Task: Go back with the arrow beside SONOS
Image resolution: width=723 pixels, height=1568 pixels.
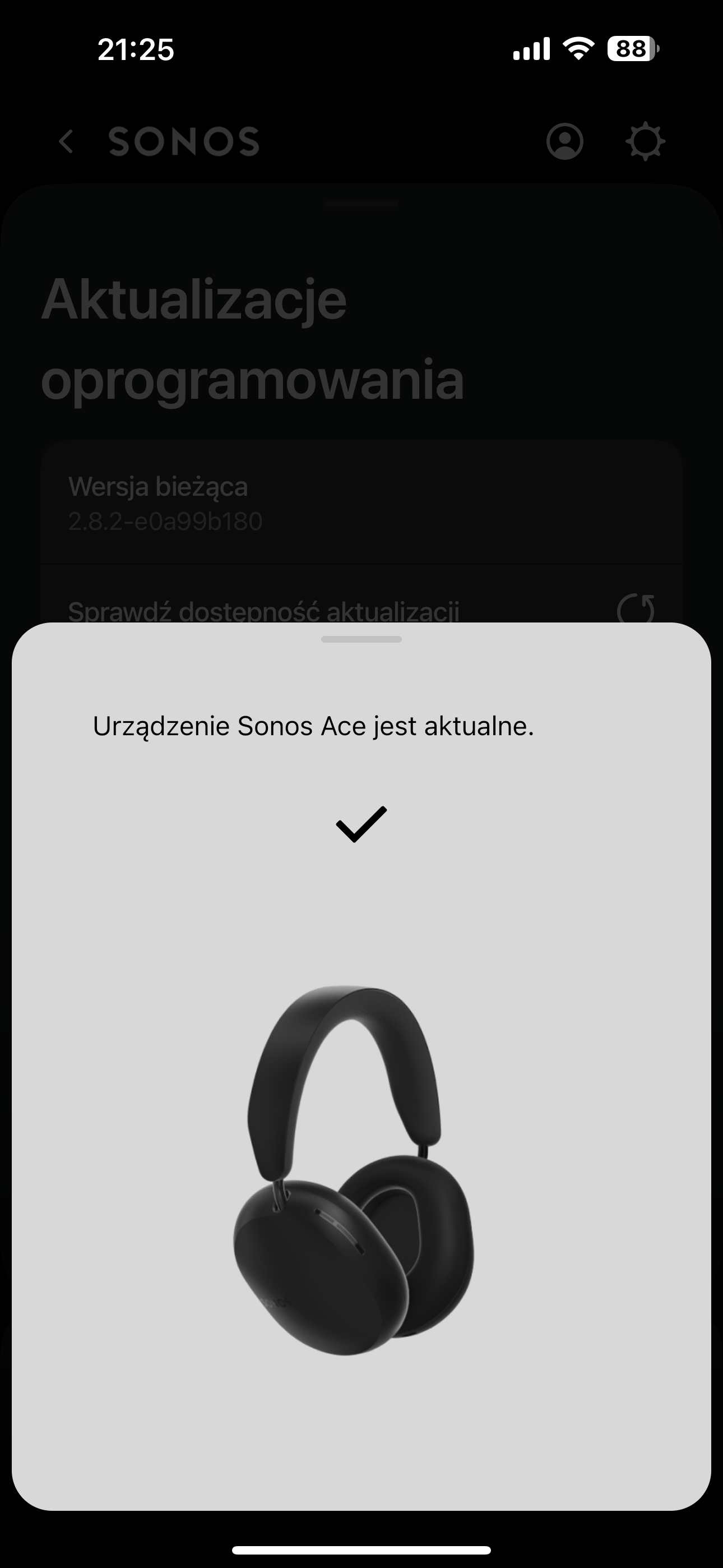Action: point(66,142)
